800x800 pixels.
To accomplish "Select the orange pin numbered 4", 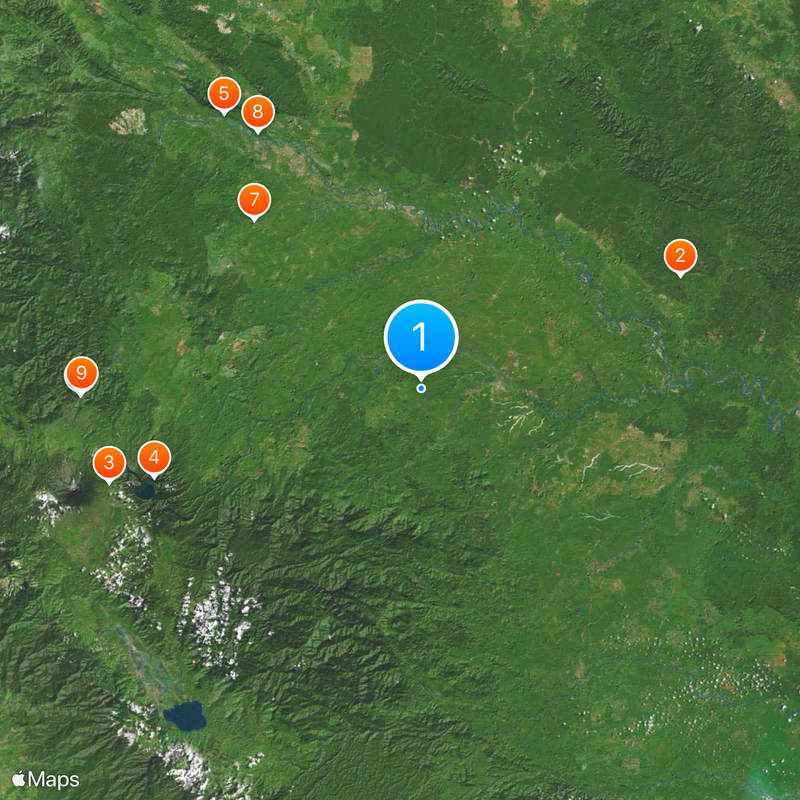I will (x=154, y=458).
